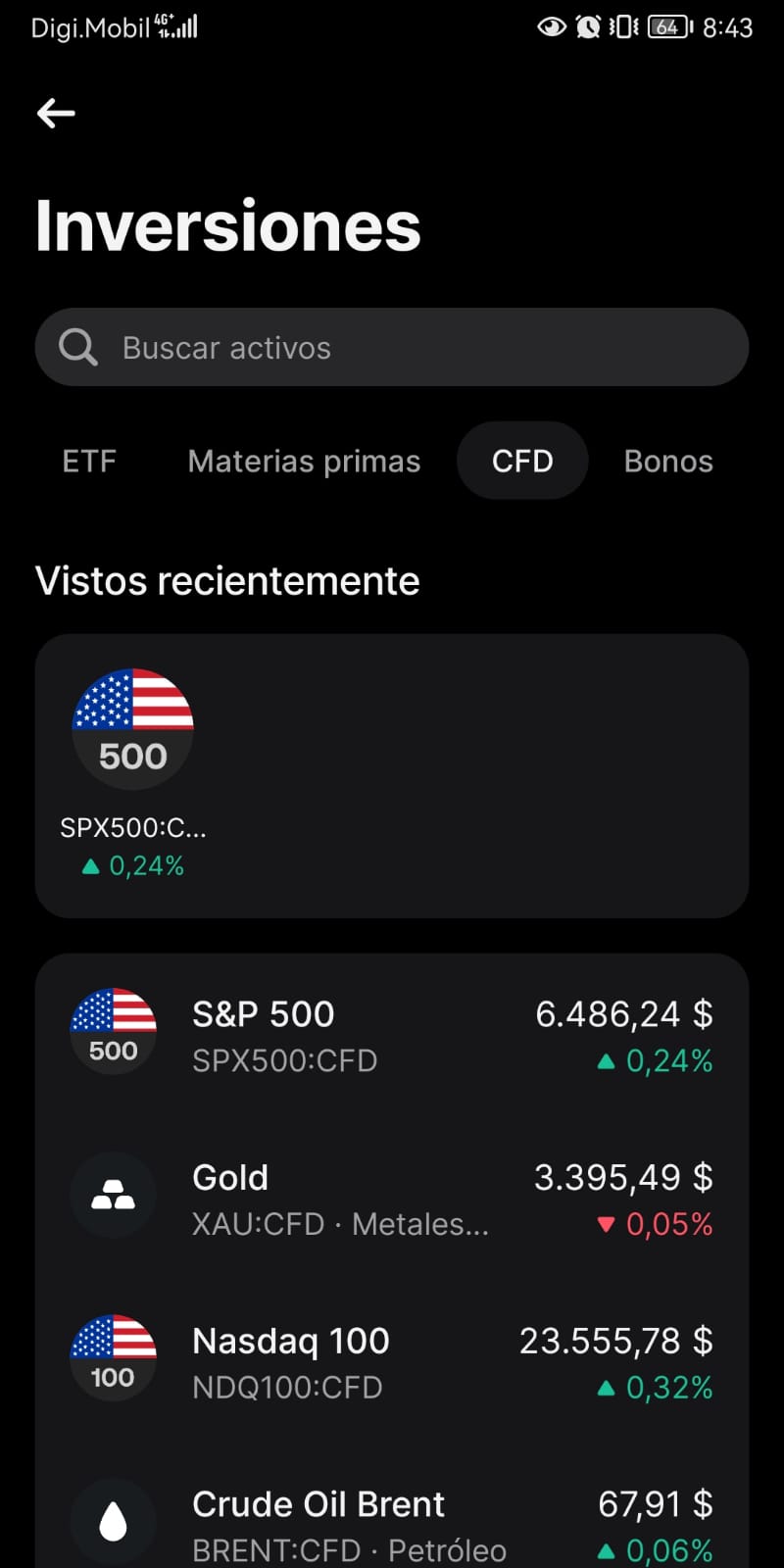This screenshot has width=784, height=1568.
Task: Open the Bonos section
Action: pyautogui.click(x=667, y=461)
